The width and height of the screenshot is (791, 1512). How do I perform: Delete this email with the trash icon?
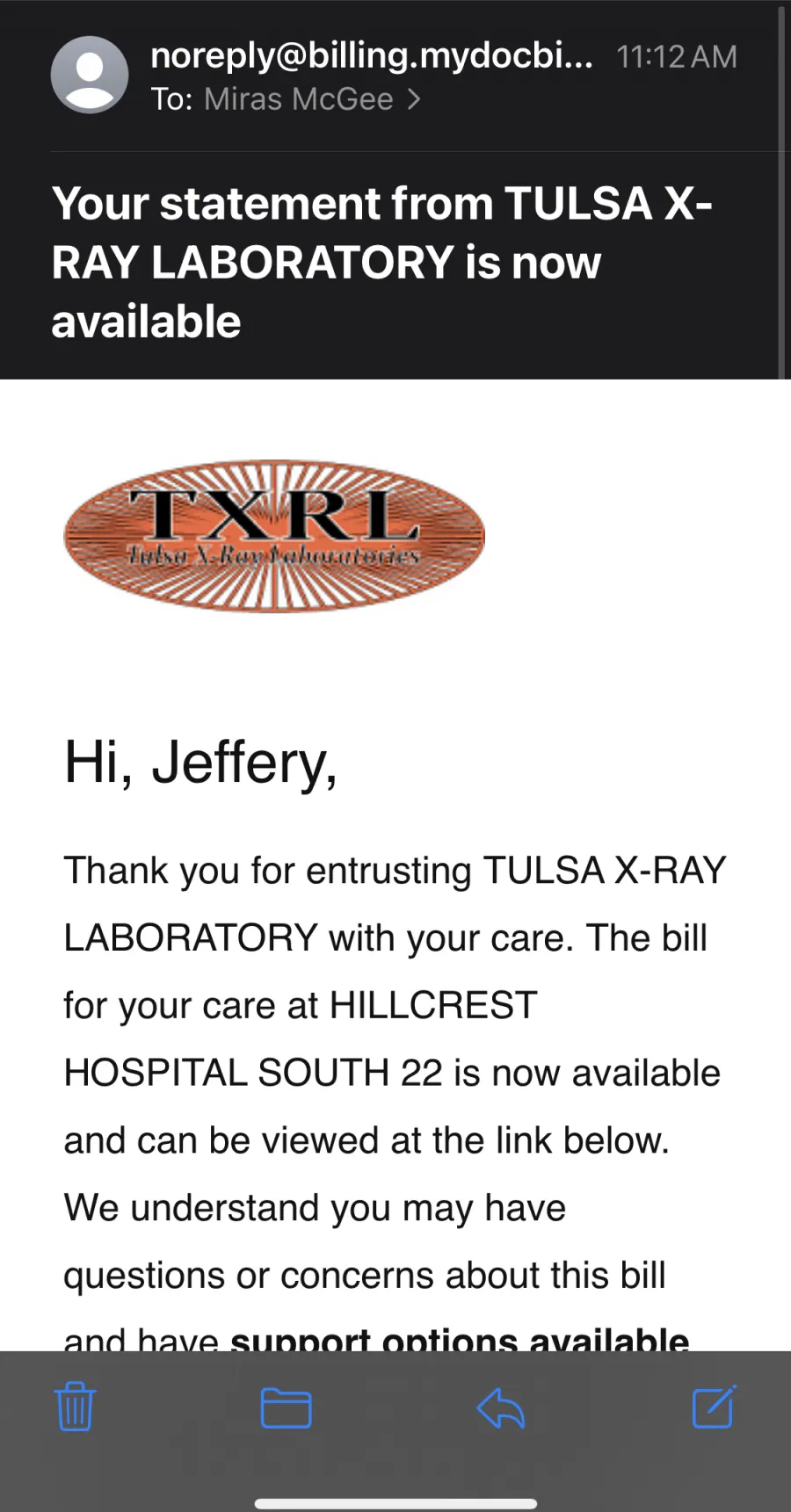coord(76,1407)
